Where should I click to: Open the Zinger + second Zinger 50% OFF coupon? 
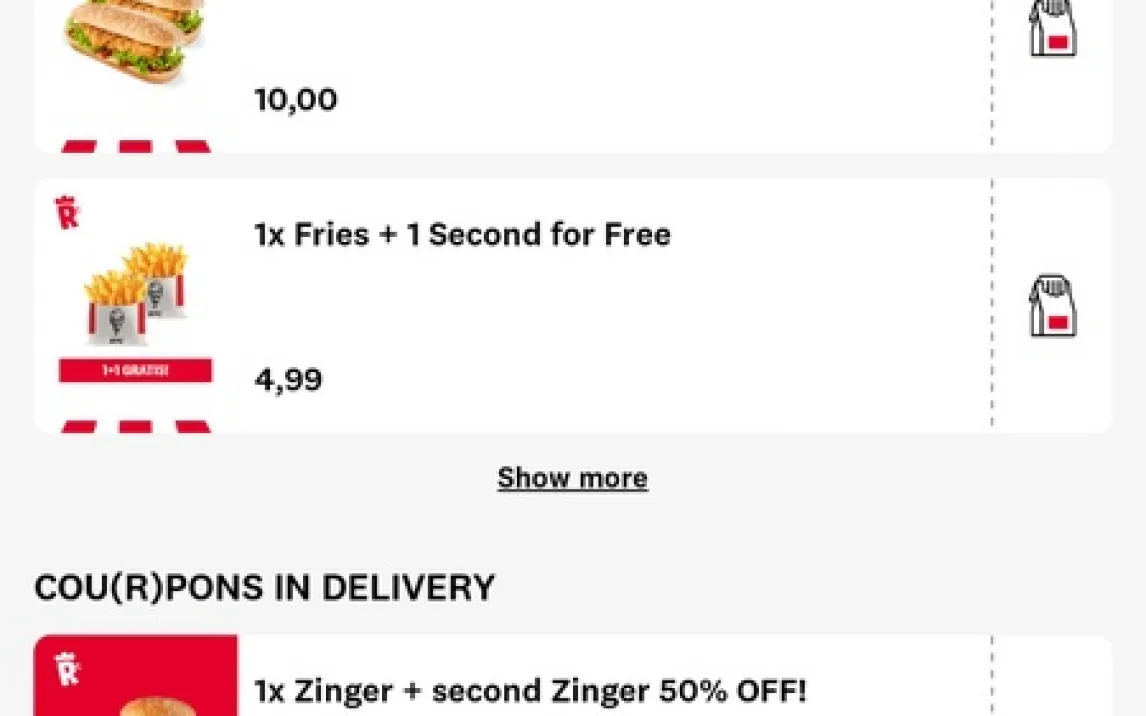coord(530,690)
